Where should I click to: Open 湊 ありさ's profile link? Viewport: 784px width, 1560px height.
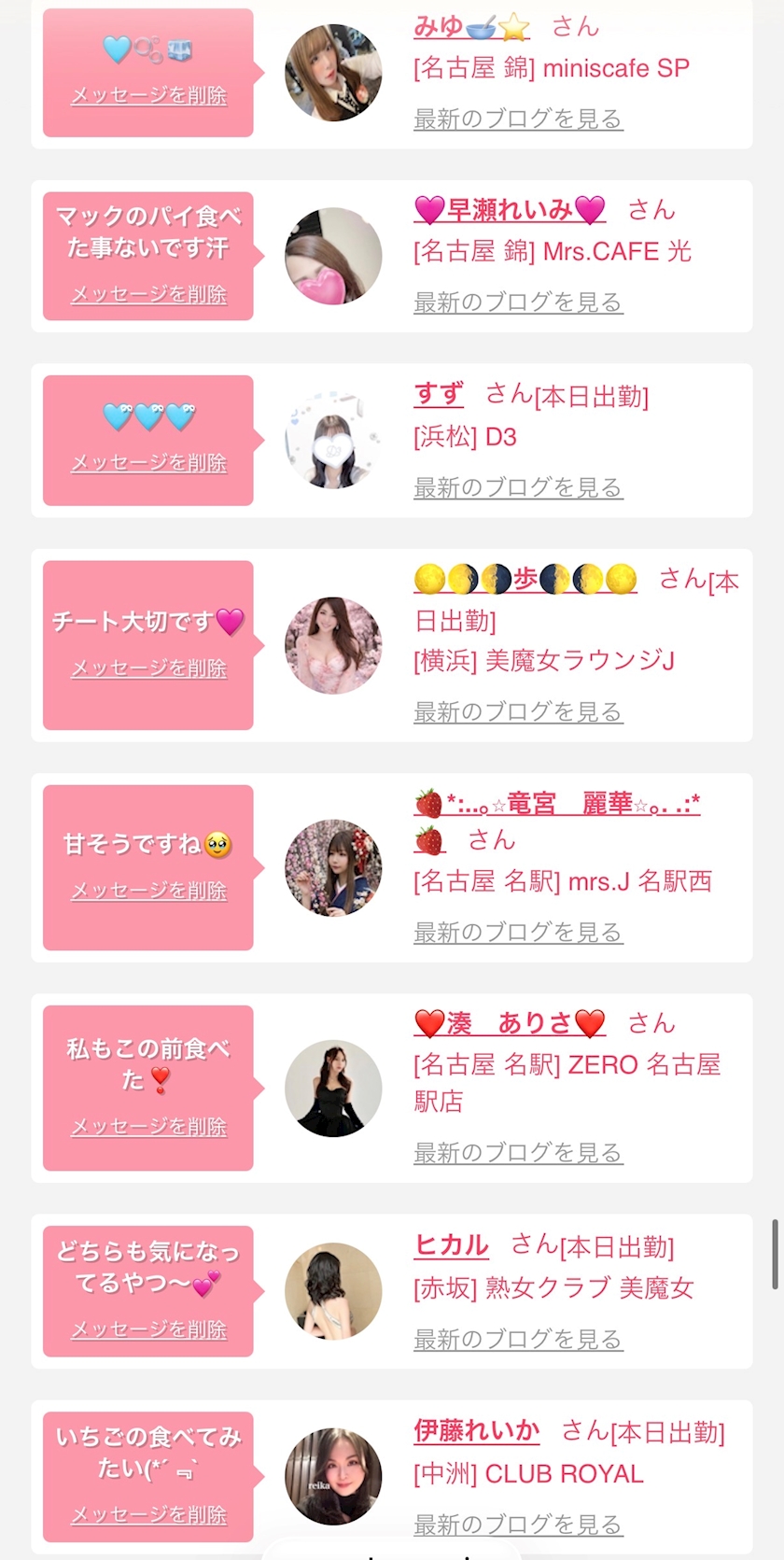coord(510,1023)
